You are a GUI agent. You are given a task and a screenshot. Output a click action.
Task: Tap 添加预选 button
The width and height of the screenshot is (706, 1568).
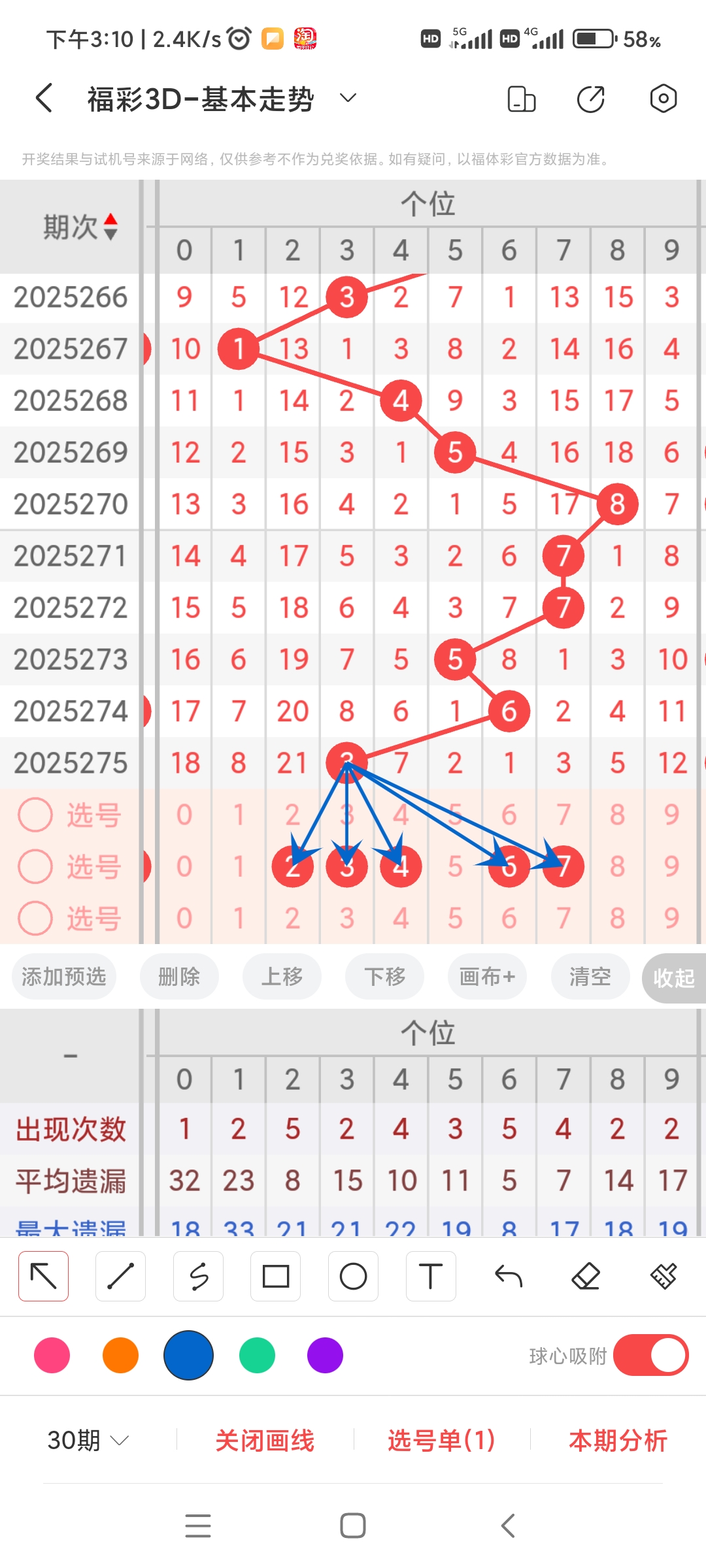point(64,977)
